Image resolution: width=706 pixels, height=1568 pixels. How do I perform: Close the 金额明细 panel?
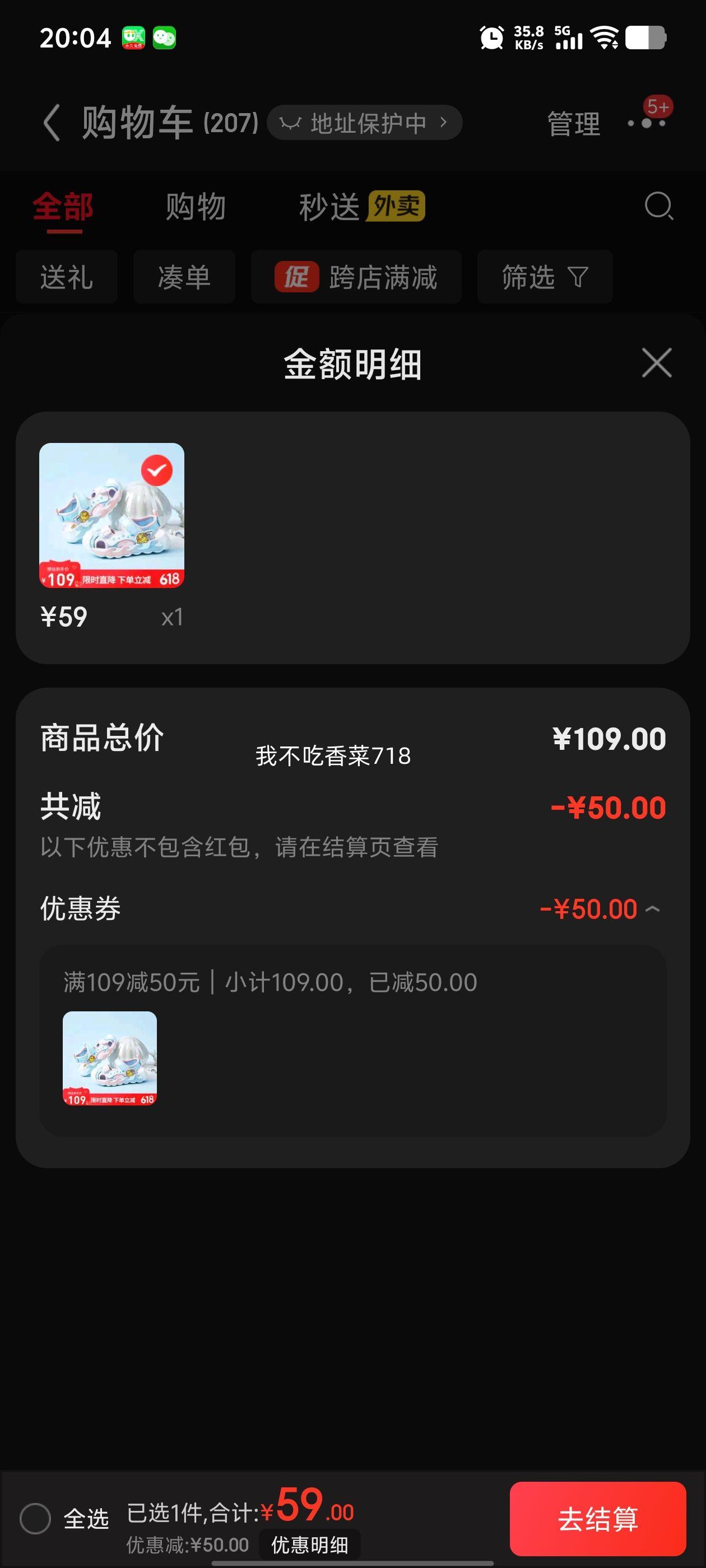pos(657,363)
